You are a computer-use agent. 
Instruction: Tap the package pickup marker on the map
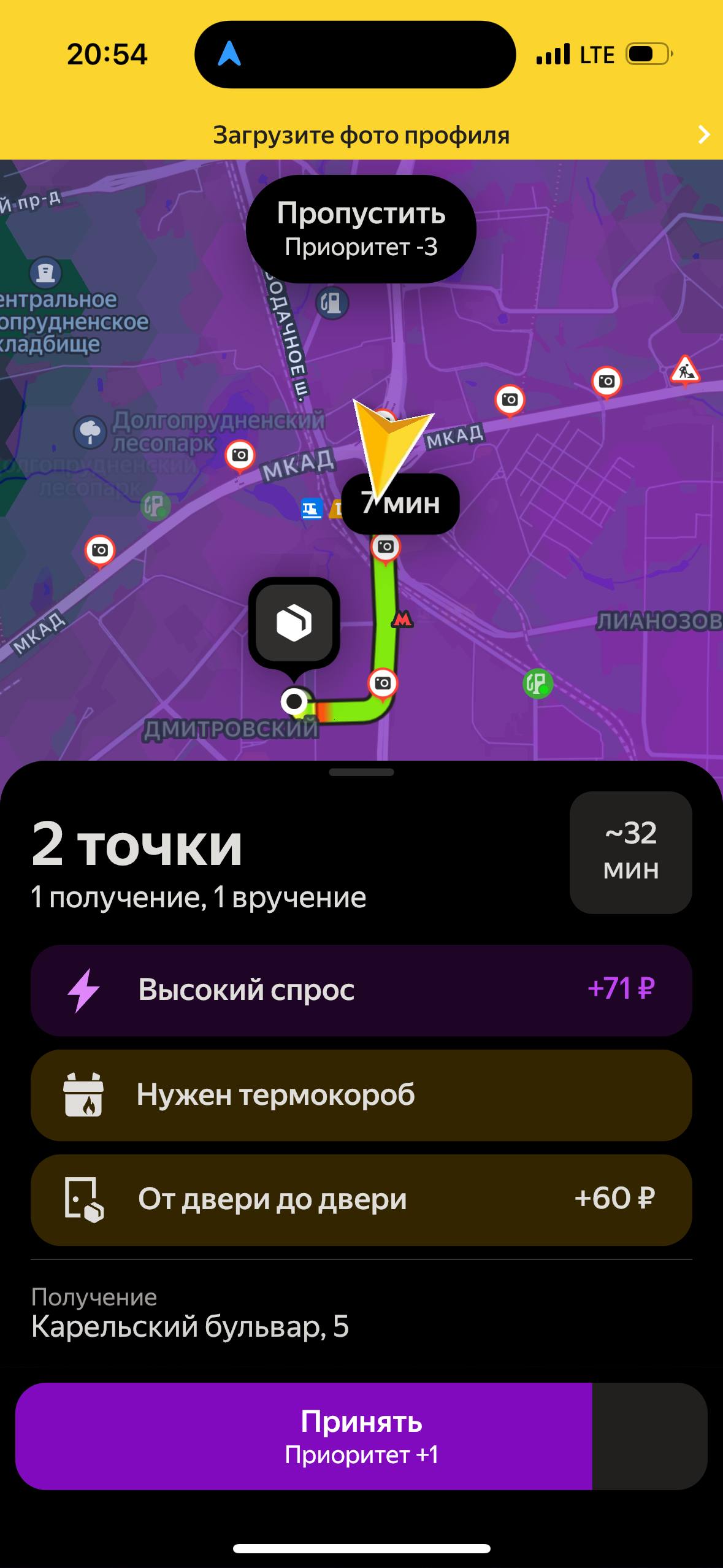[294, 623]
